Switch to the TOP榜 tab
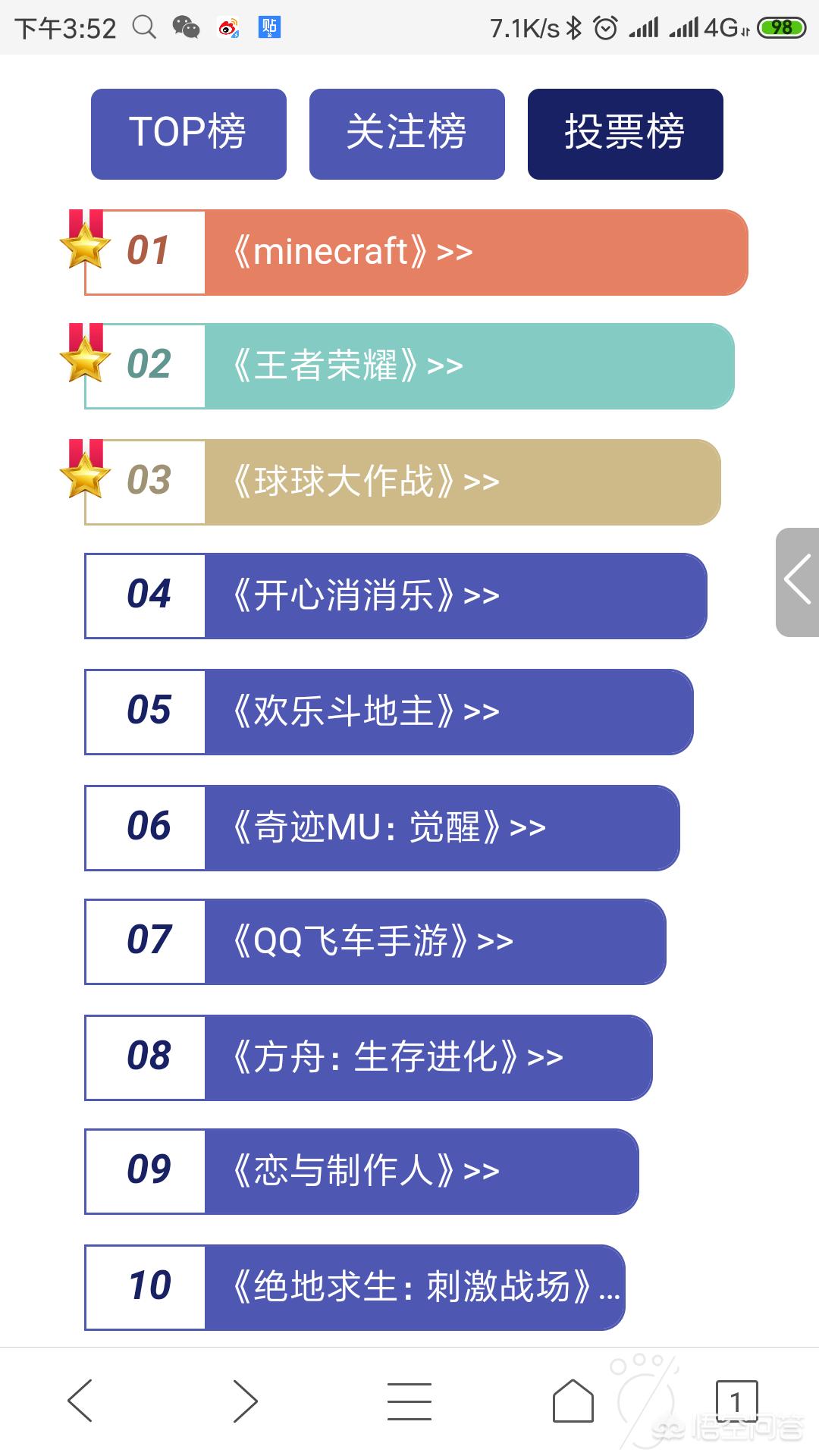Viewport: 819px width, 1456px height. 189,134
